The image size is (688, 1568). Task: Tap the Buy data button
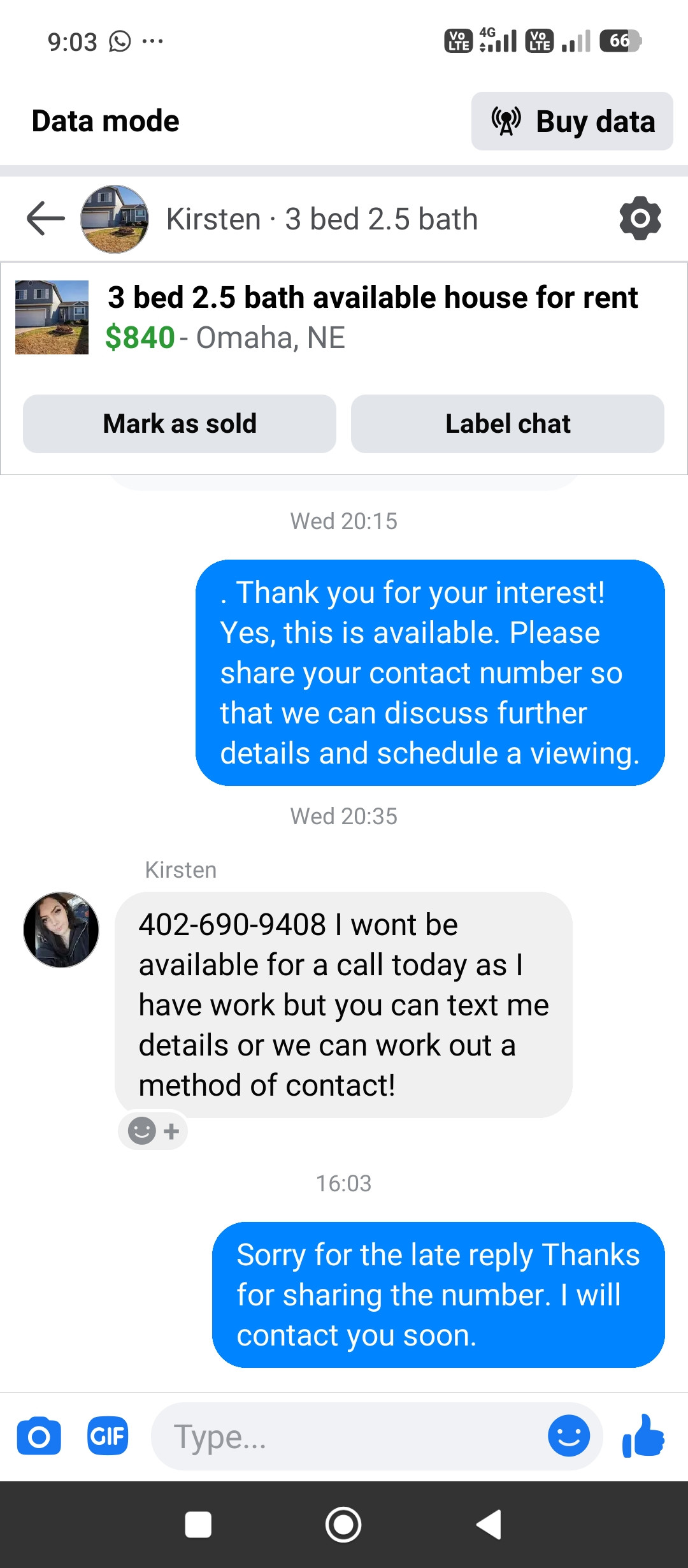(572, 121)
